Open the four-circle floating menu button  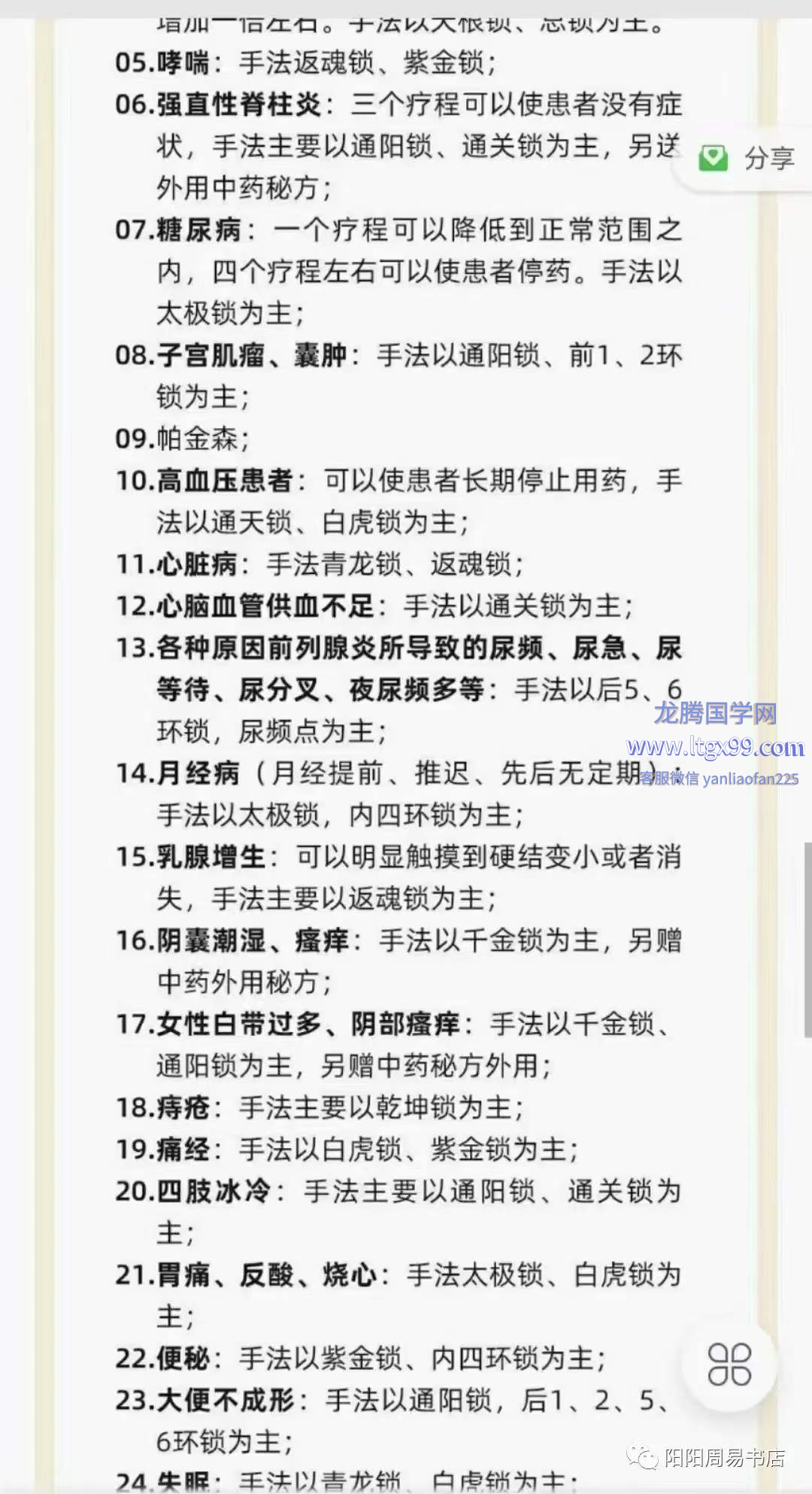(729, 1364)
